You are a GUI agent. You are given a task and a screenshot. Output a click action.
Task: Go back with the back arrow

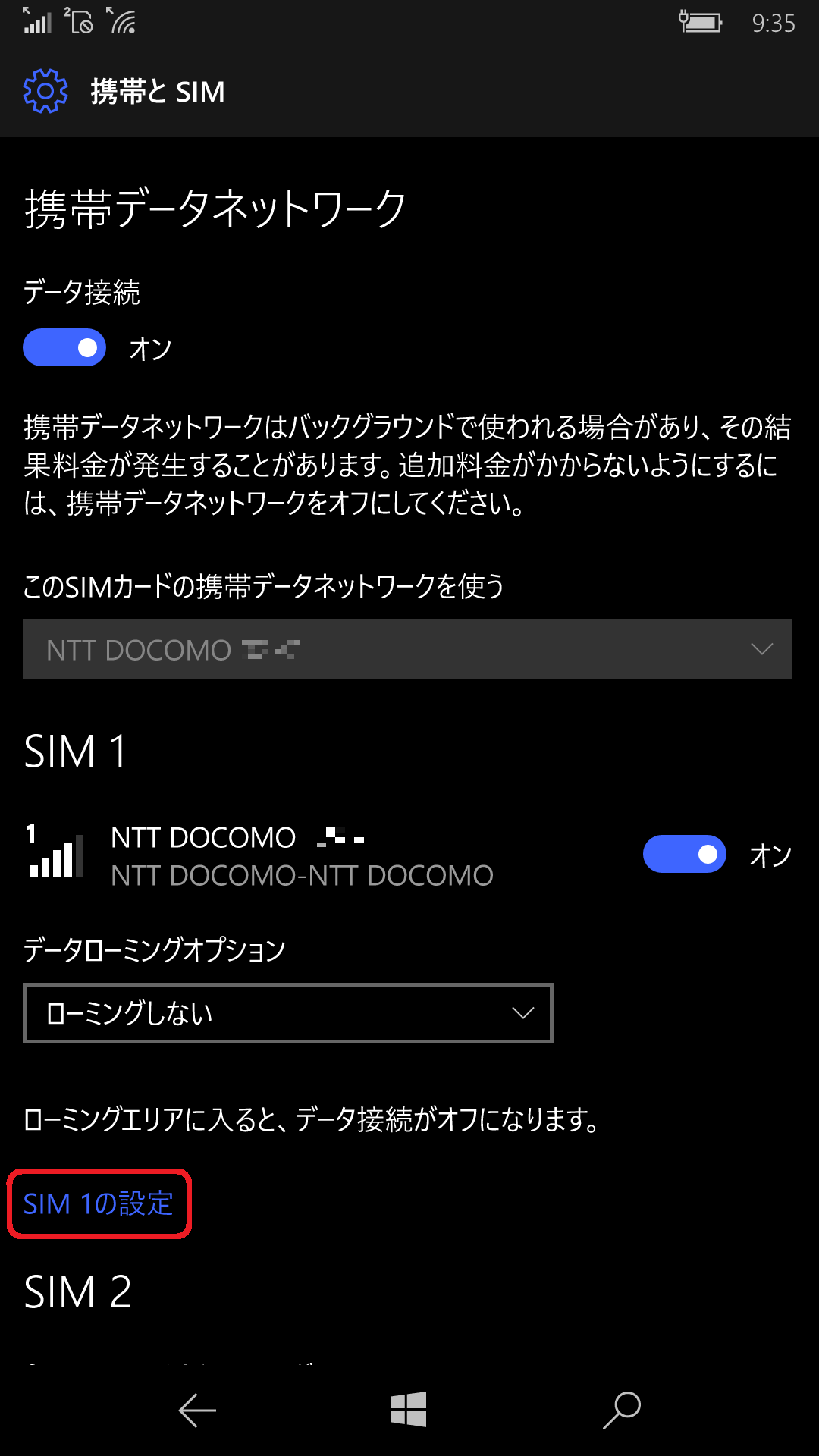pyautogui.click(x=197, y=1410)
